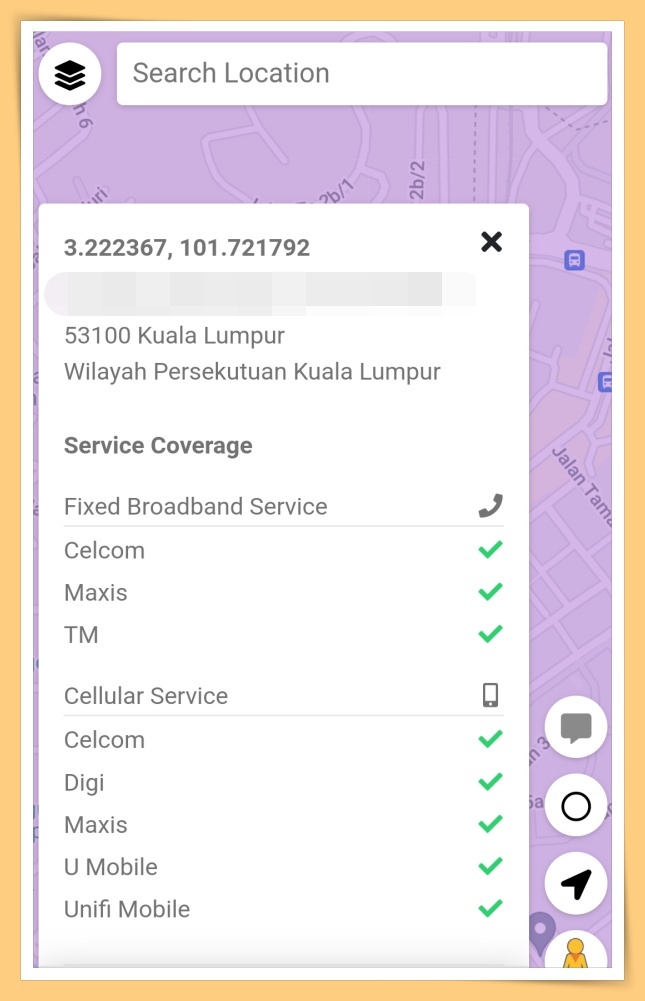Close the location details panel
The width and height of the screenshot is (645, 1001).
[491, 241]
